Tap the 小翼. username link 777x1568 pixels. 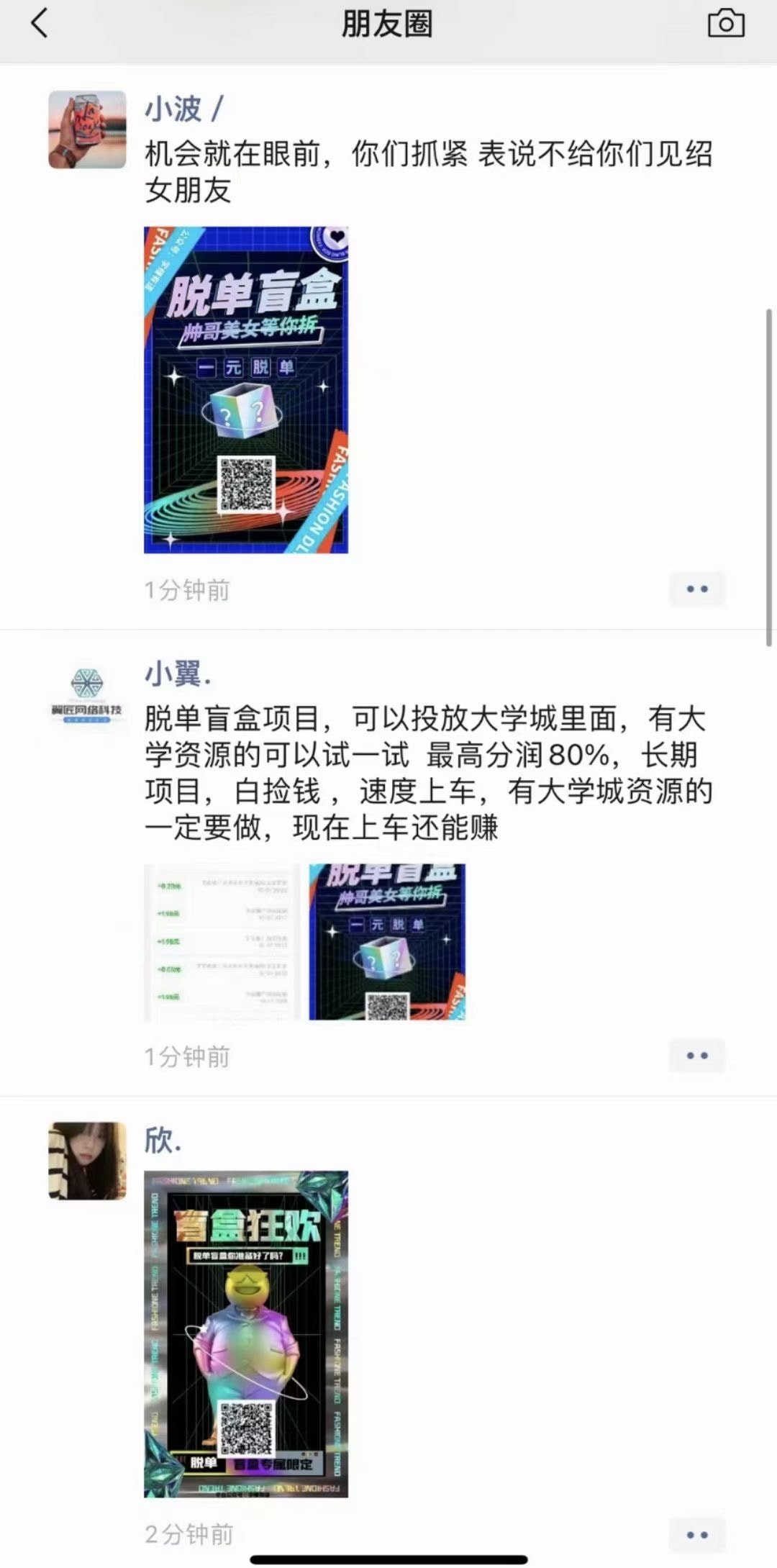178,674
